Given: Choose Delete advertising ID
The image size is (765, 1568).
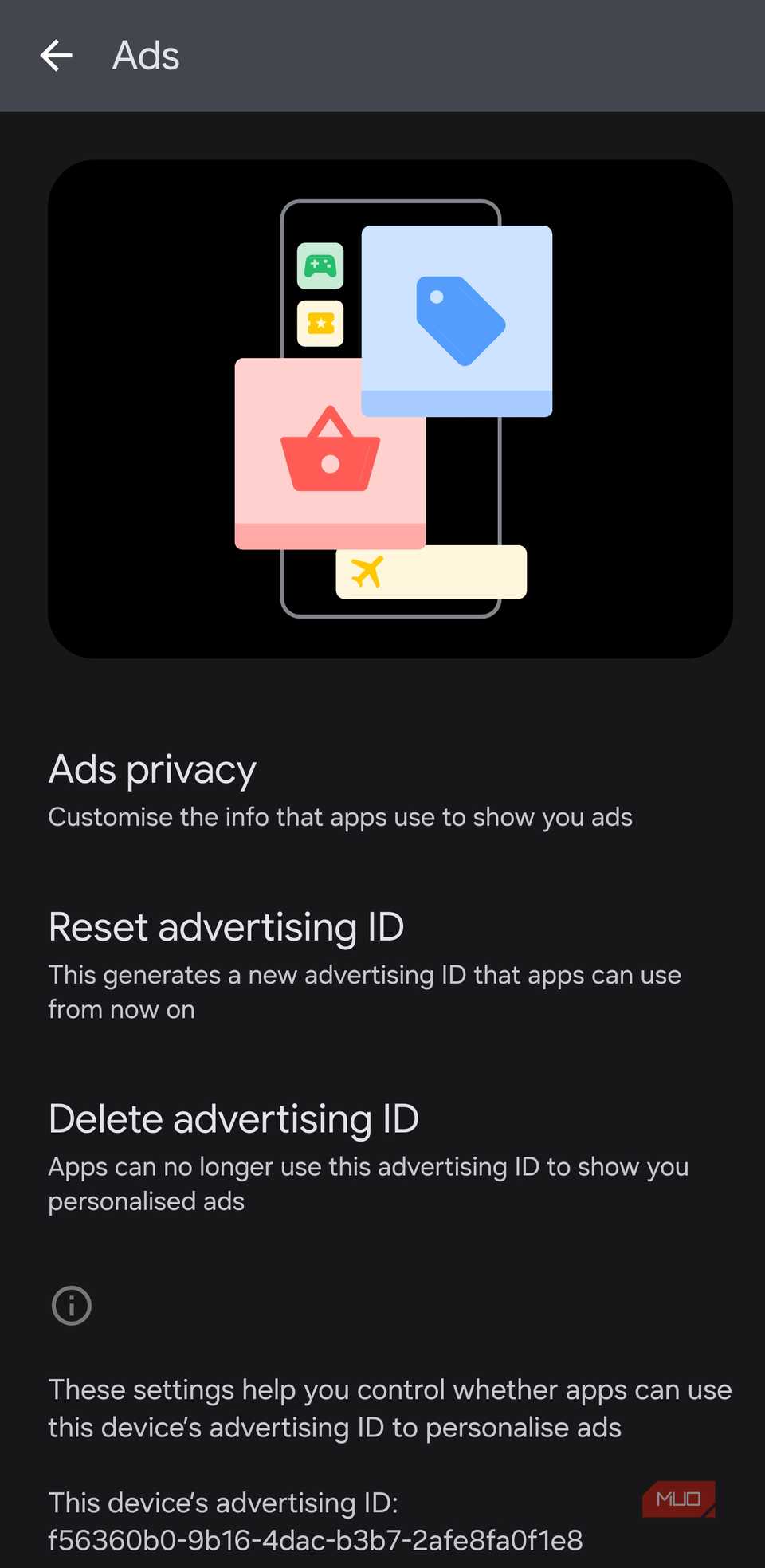Looking at the screenshot, I should point(367,1157).
